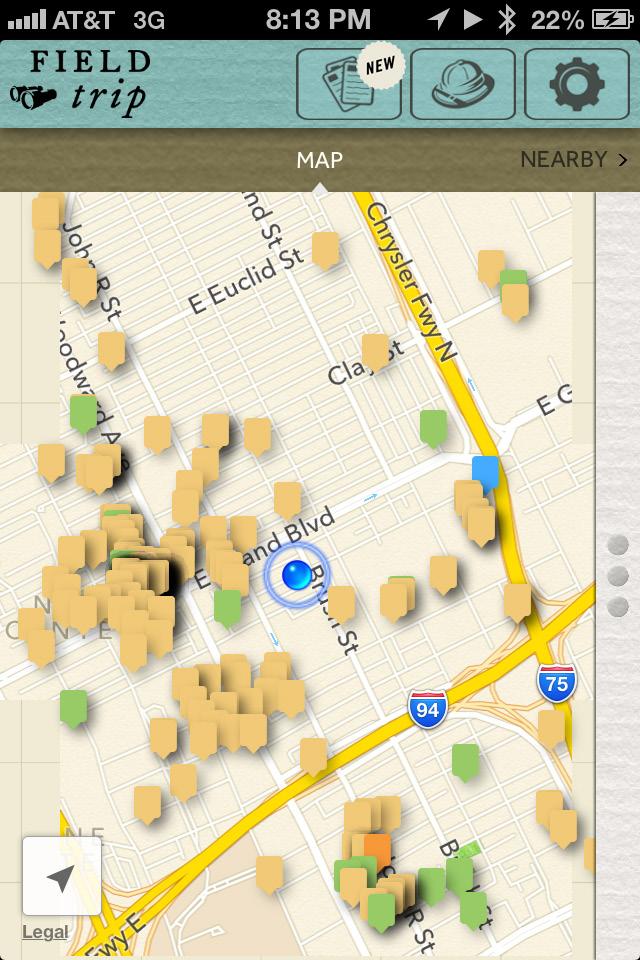640x960 pixels.
Task: Open the new cards feed icon
Action: pyautogui.click(x=349, y=85)
